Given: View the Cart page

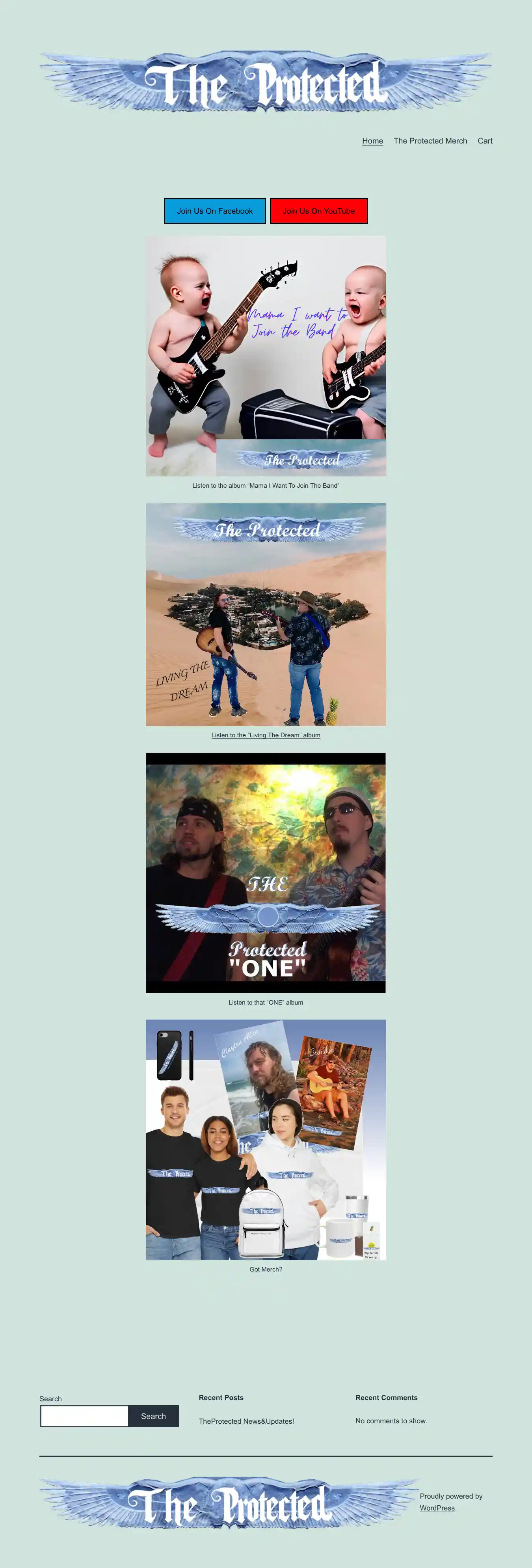Looking at the screenshot, I should coord(485,141).
